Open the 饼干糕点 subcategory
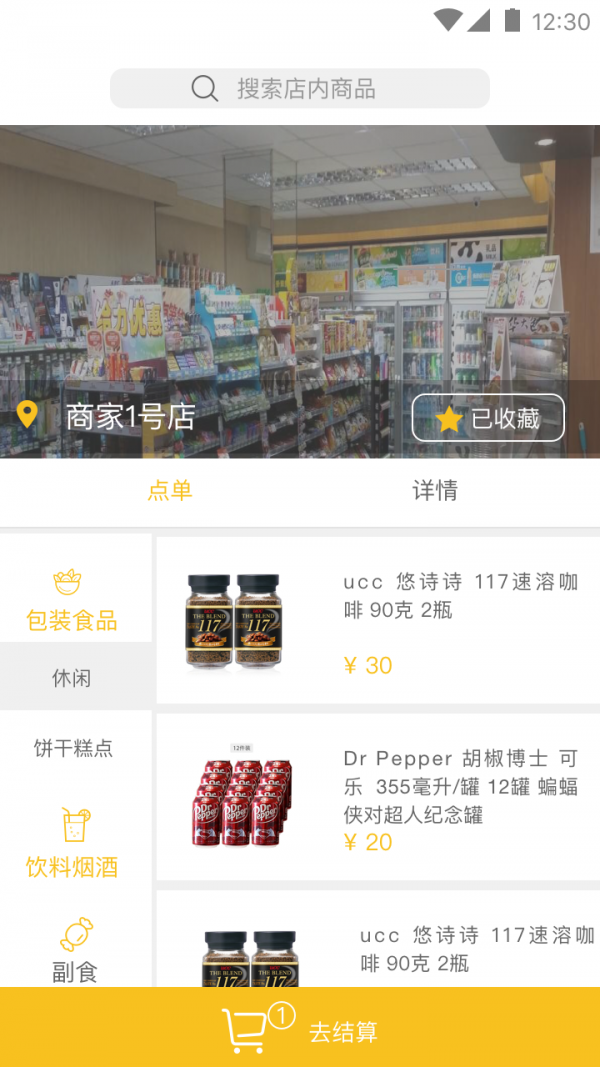 click(x=73, y=748)
